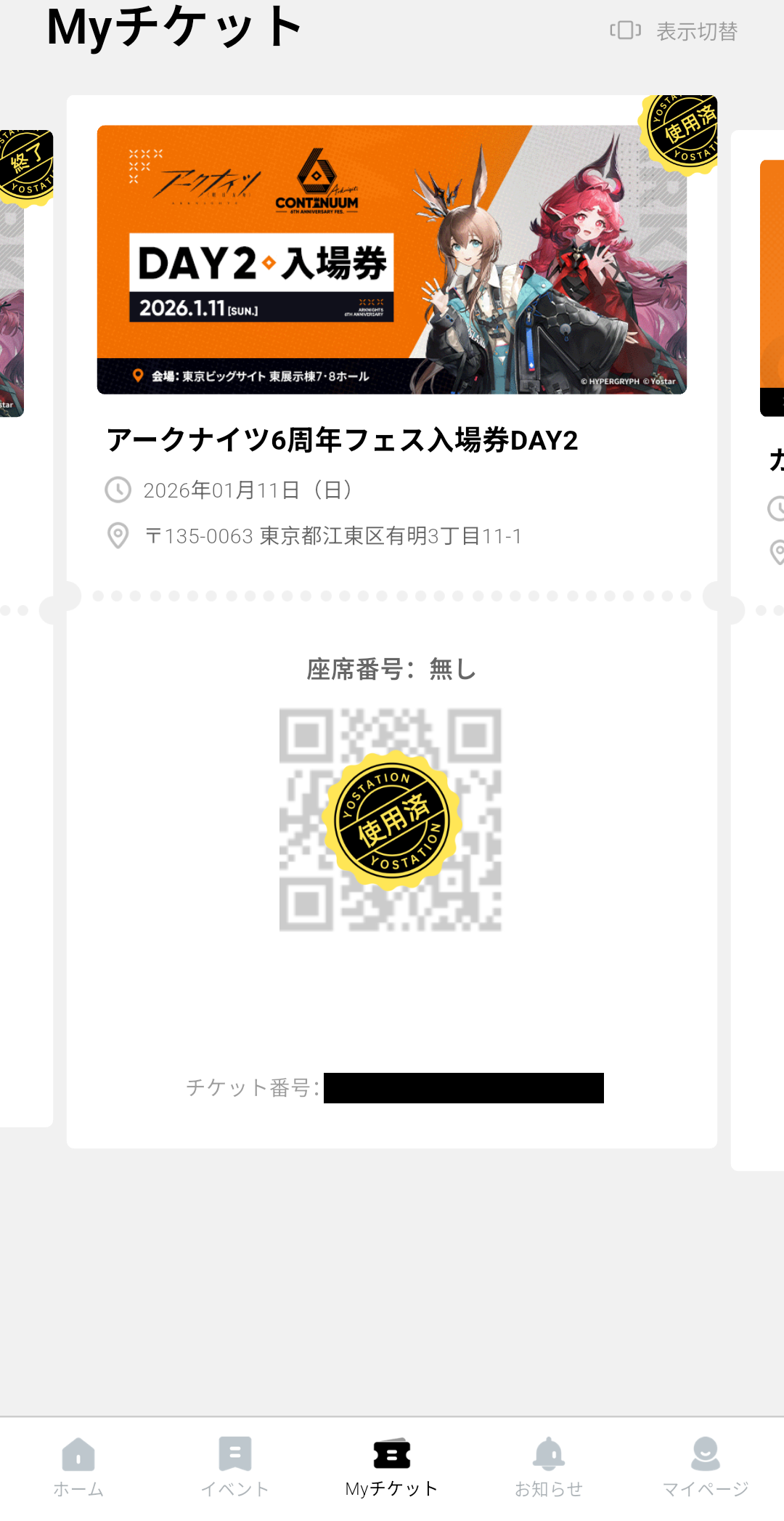Open the アークナイツ6周年フェス入場券DAY2 ticket card
Viewport: 784px width, 1521px height.
[x=391, y=439]
